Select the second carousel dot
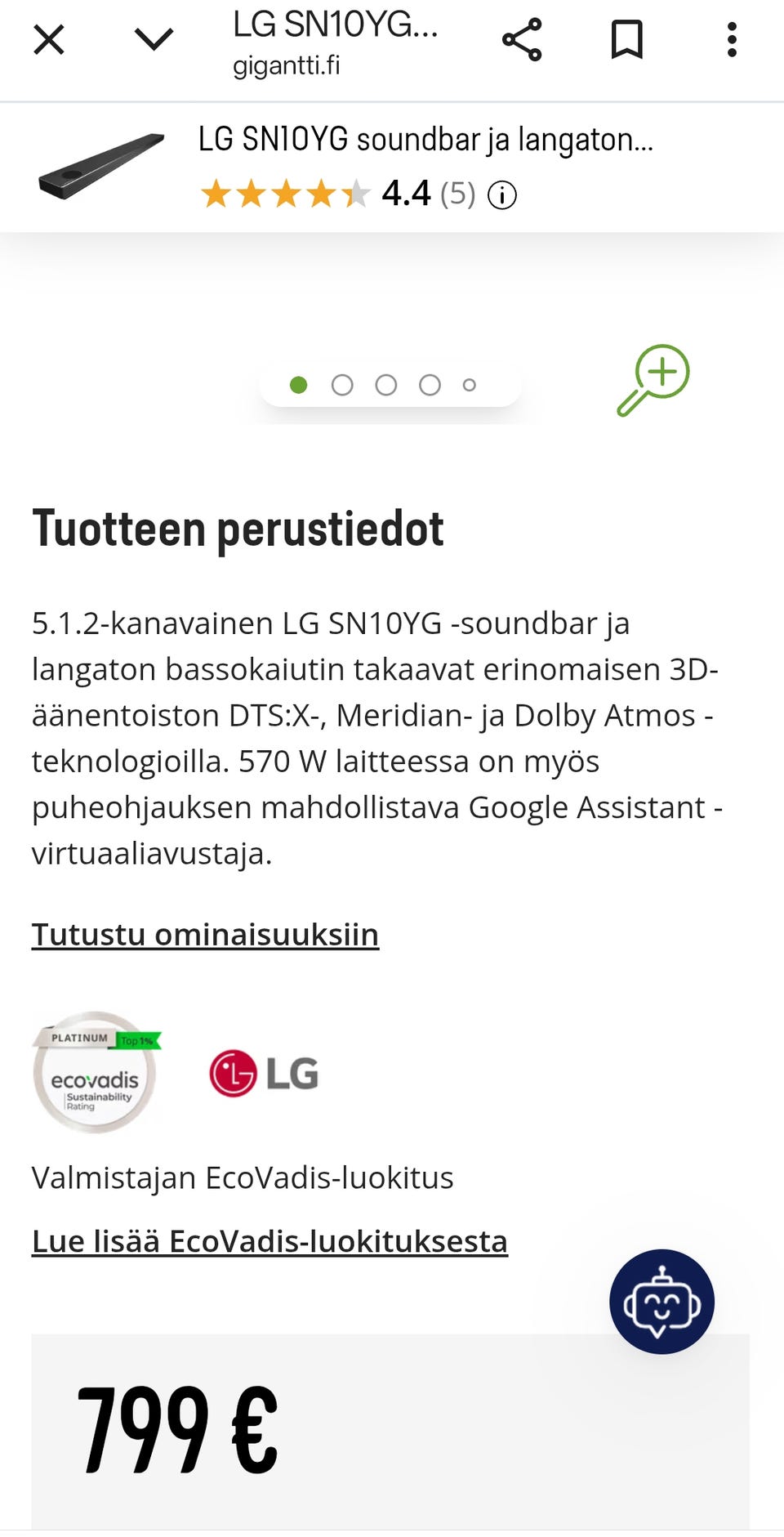Screen dimensions: 784x1537 (x=342, y=384)
